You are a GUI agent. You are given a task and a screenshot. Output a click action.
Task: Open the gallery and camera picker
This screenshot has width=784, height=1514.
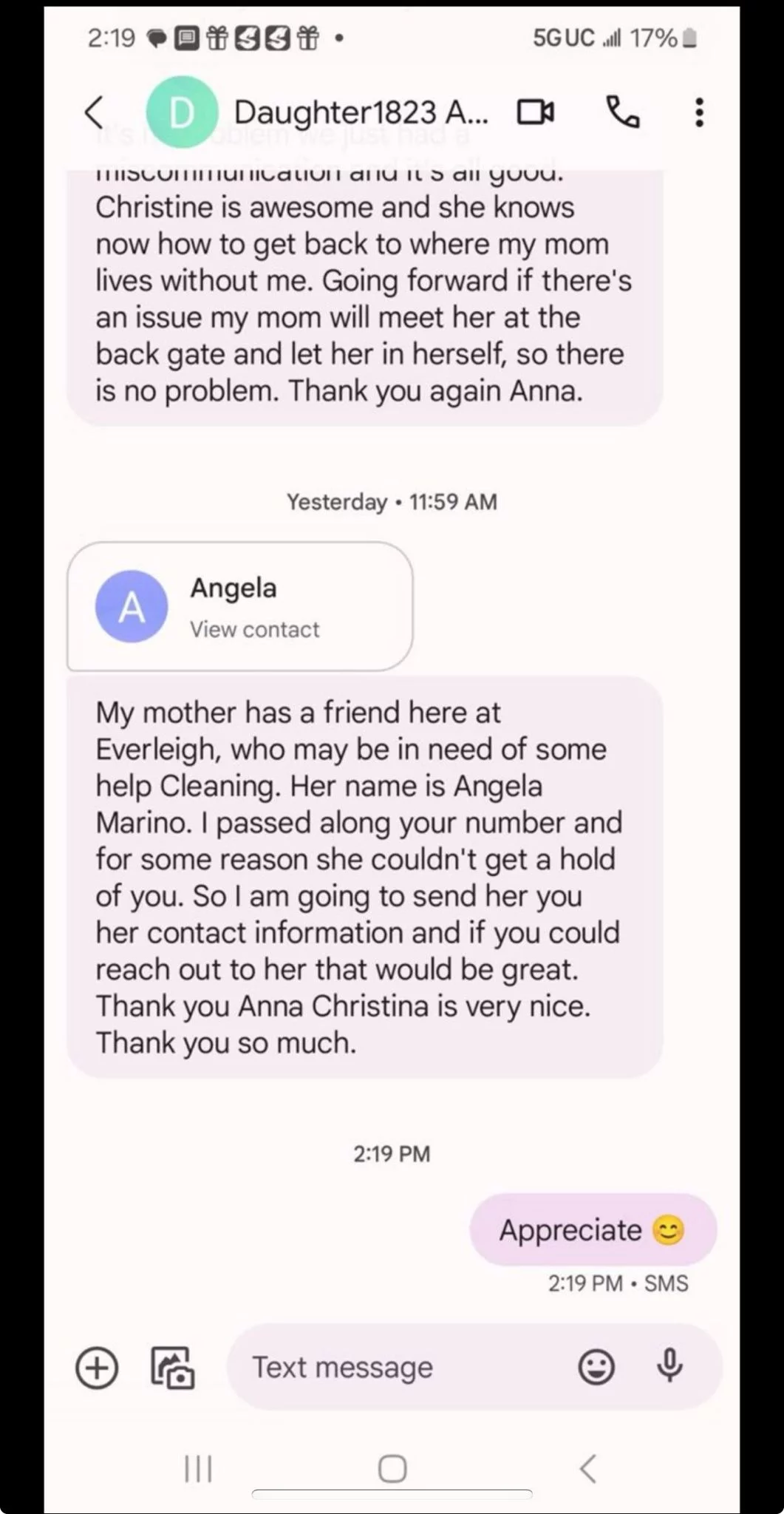click(172, 1367)
